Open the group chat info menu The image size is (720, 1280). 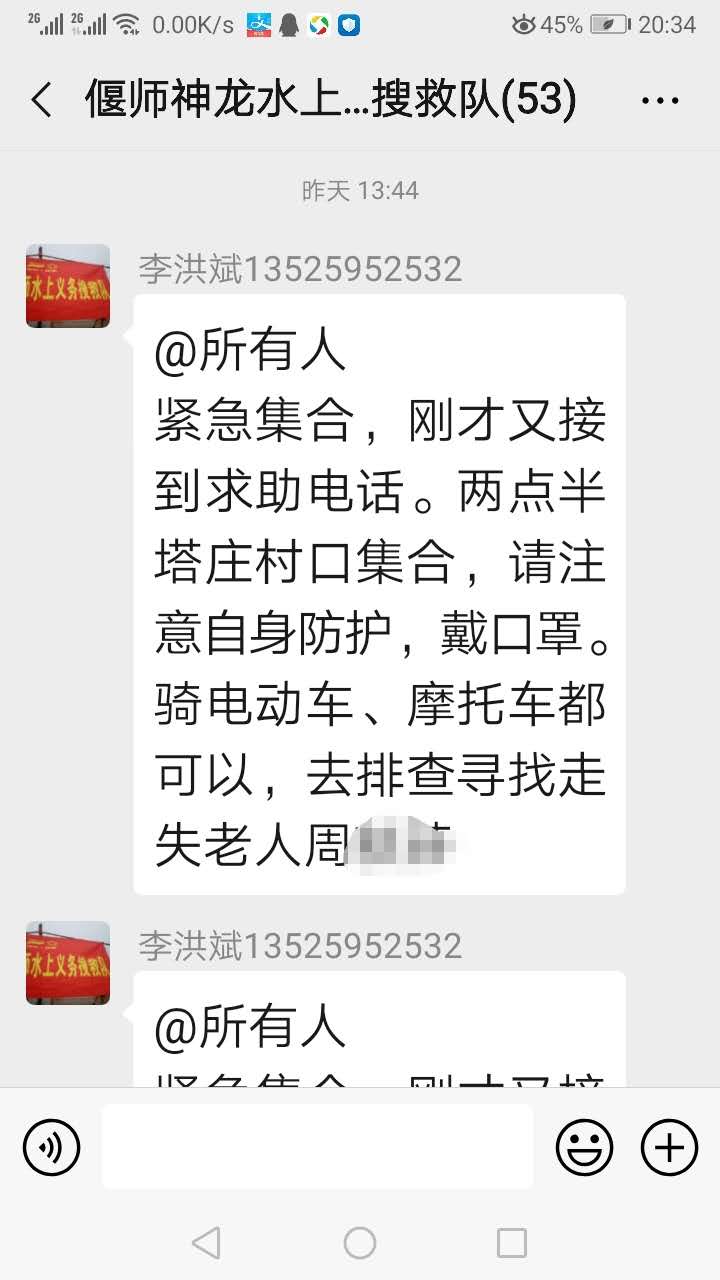click(x=659, y=100)
